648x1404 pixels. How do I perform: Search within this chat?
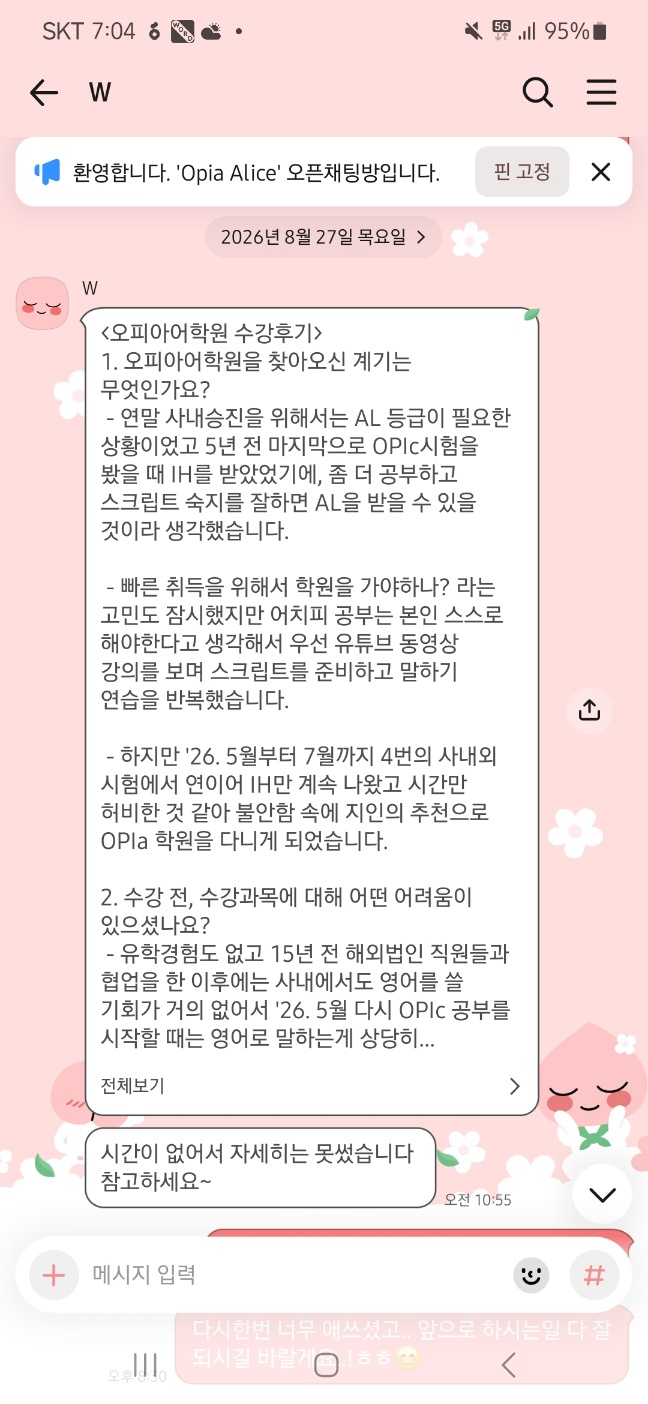538,93
